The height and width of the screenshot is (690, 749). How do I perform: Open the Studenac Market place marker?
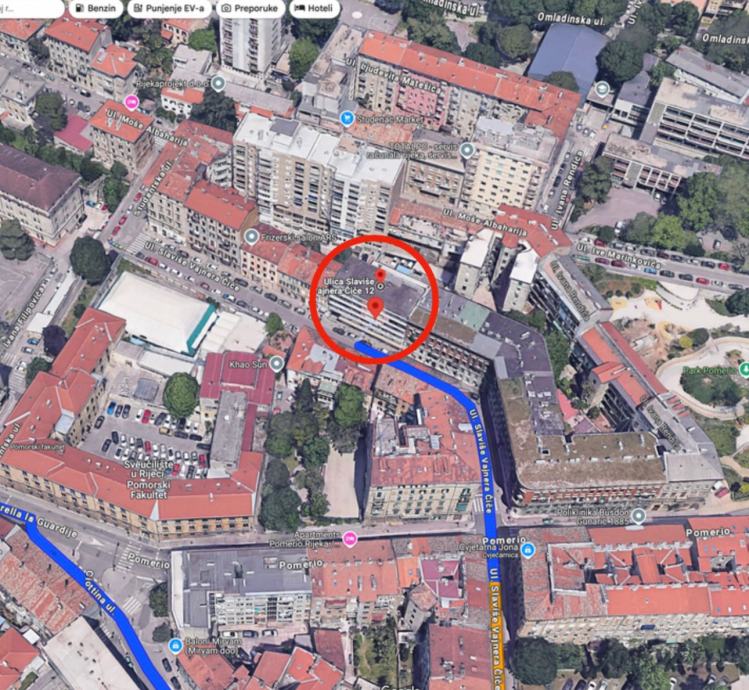point(348,118)
